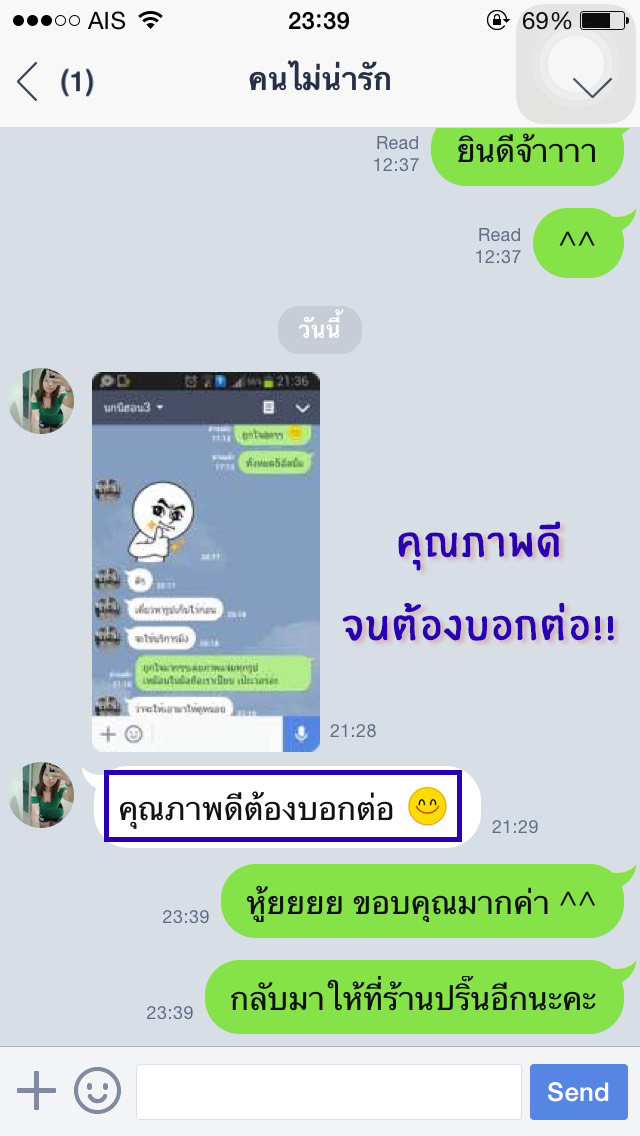Open the sticker and emoji picker
The height and width of the screenshot is (1136, 640).
97,1090
